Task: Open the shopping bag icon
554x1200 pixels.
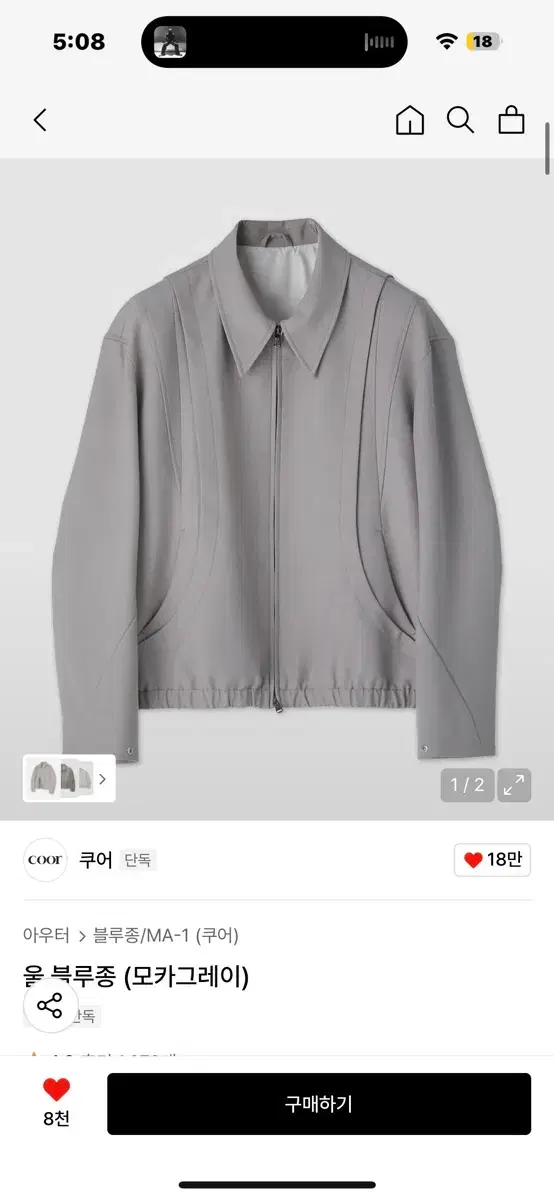Action: (511, 120)
